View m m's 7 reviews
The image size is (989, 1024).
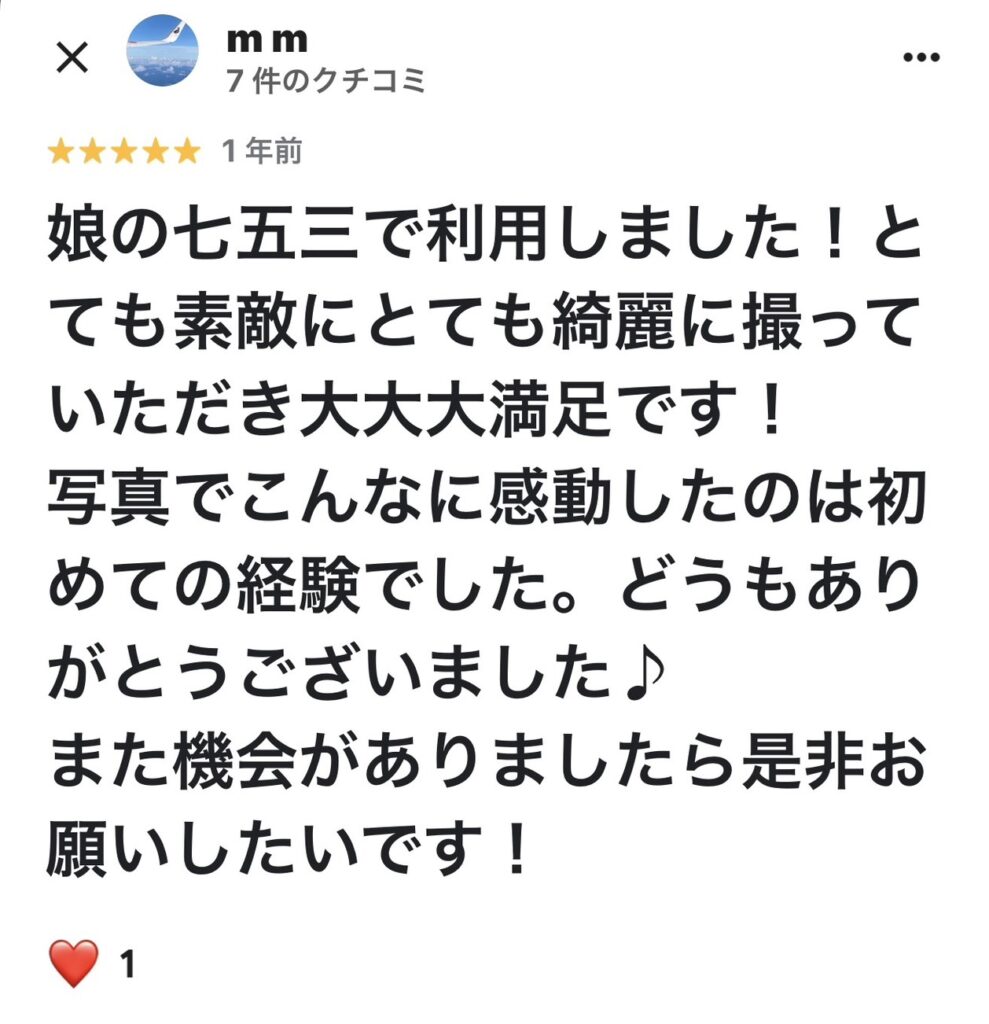click(326, 81)
